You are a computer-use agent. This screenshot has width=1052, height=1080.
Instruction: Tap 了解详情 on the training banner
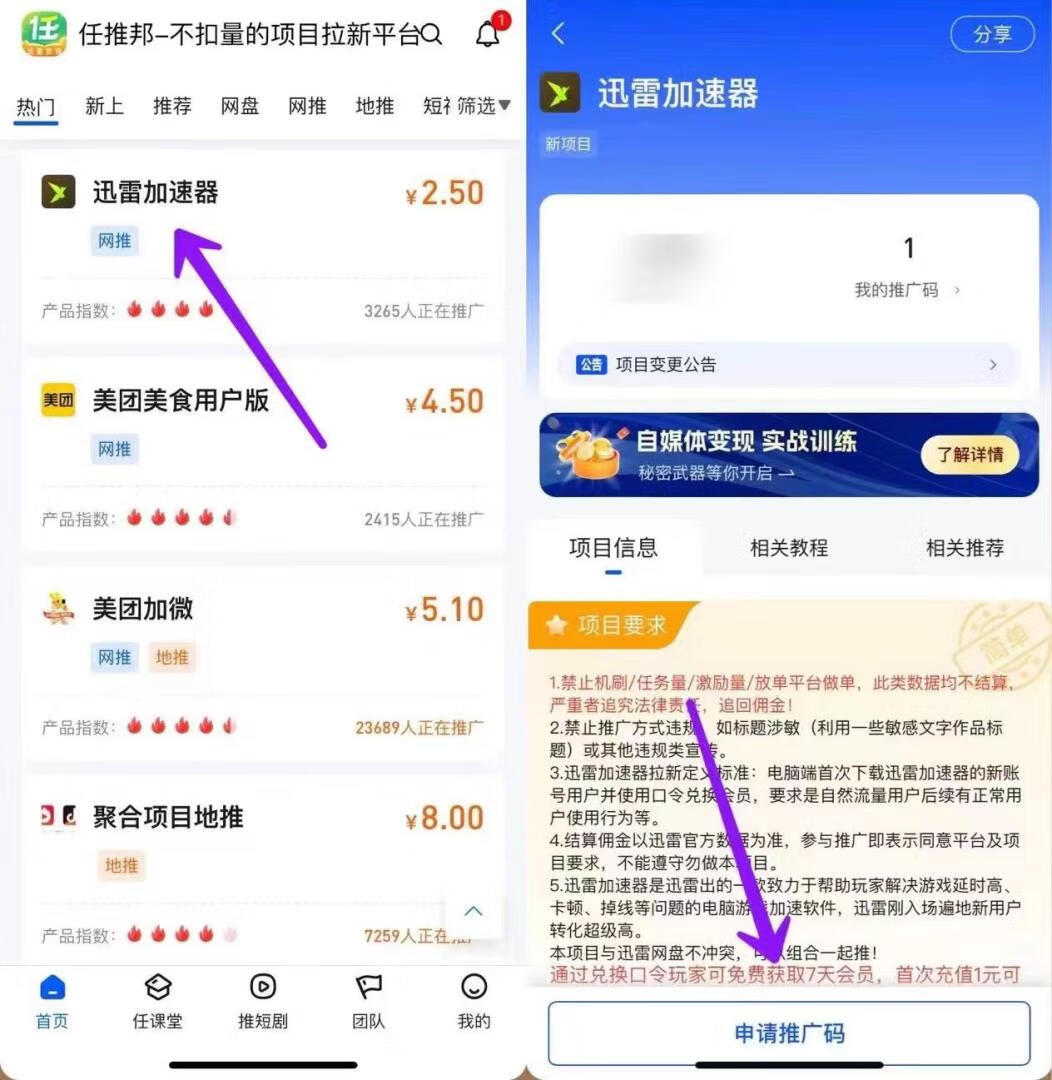[x=968, y=453]
